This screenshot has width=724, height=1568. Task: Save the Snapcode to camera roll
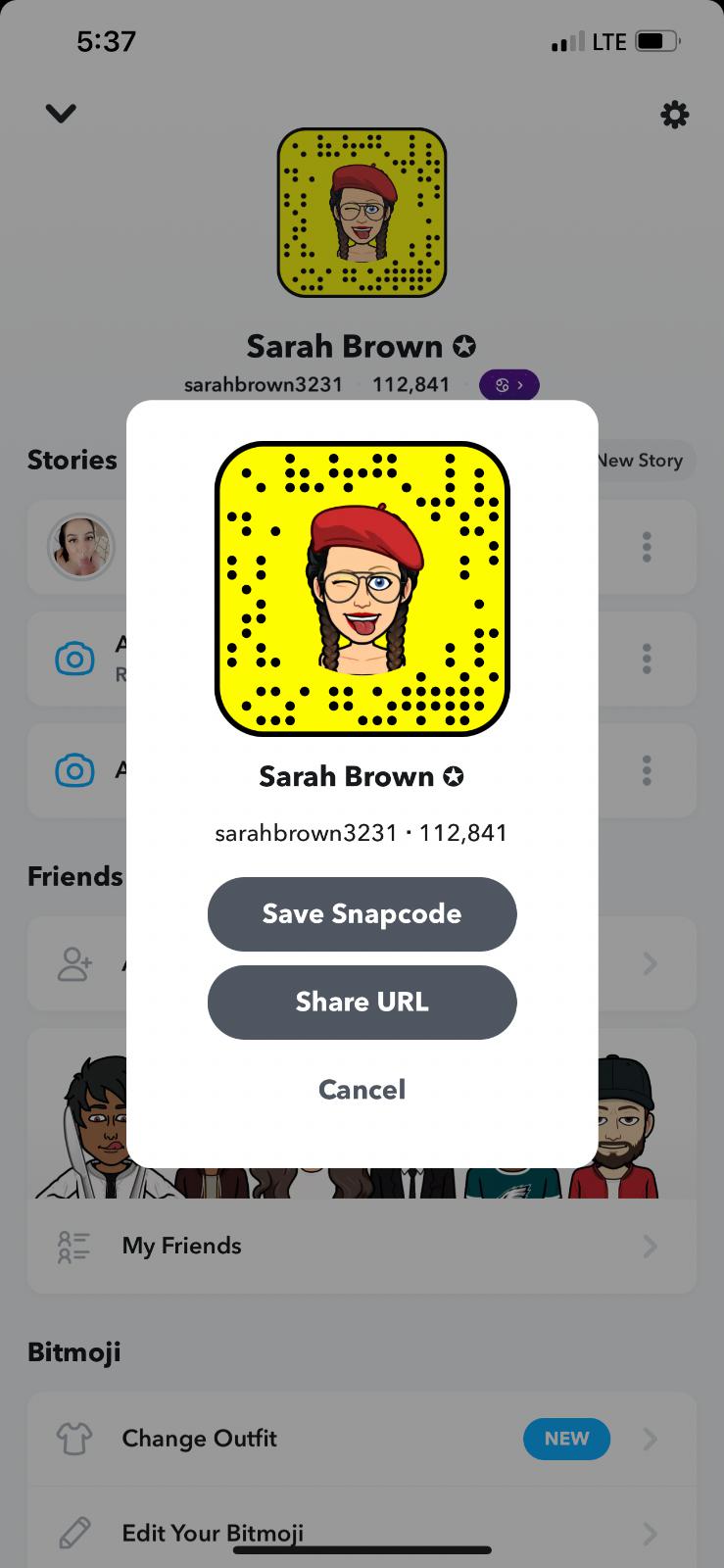pos(362,913)
